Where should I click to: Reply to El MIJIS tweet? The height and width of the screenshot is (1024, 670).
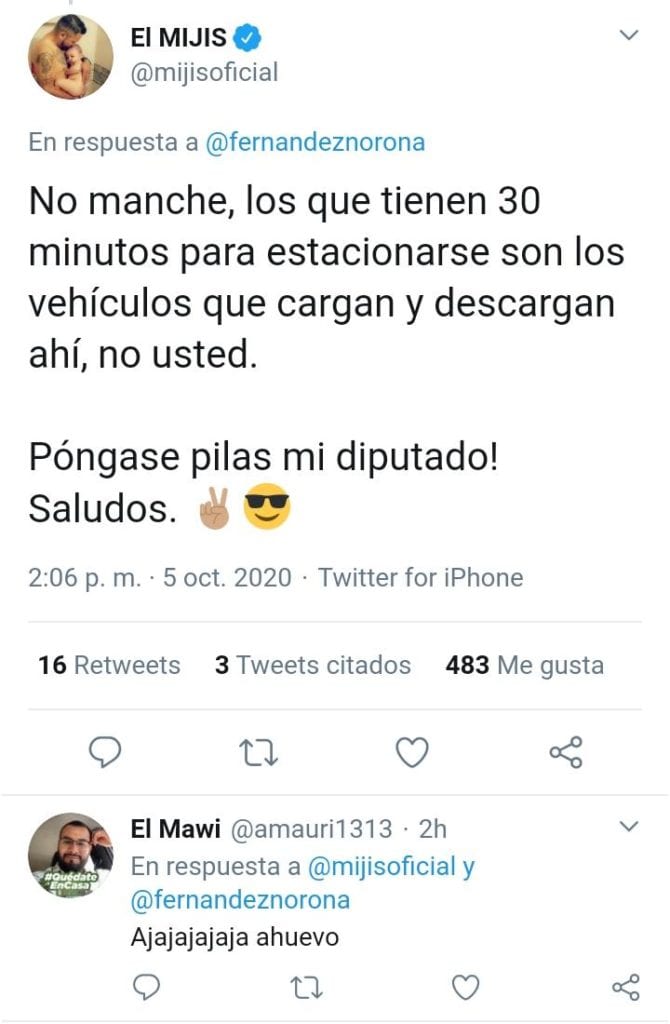click(x=105, y=752)
